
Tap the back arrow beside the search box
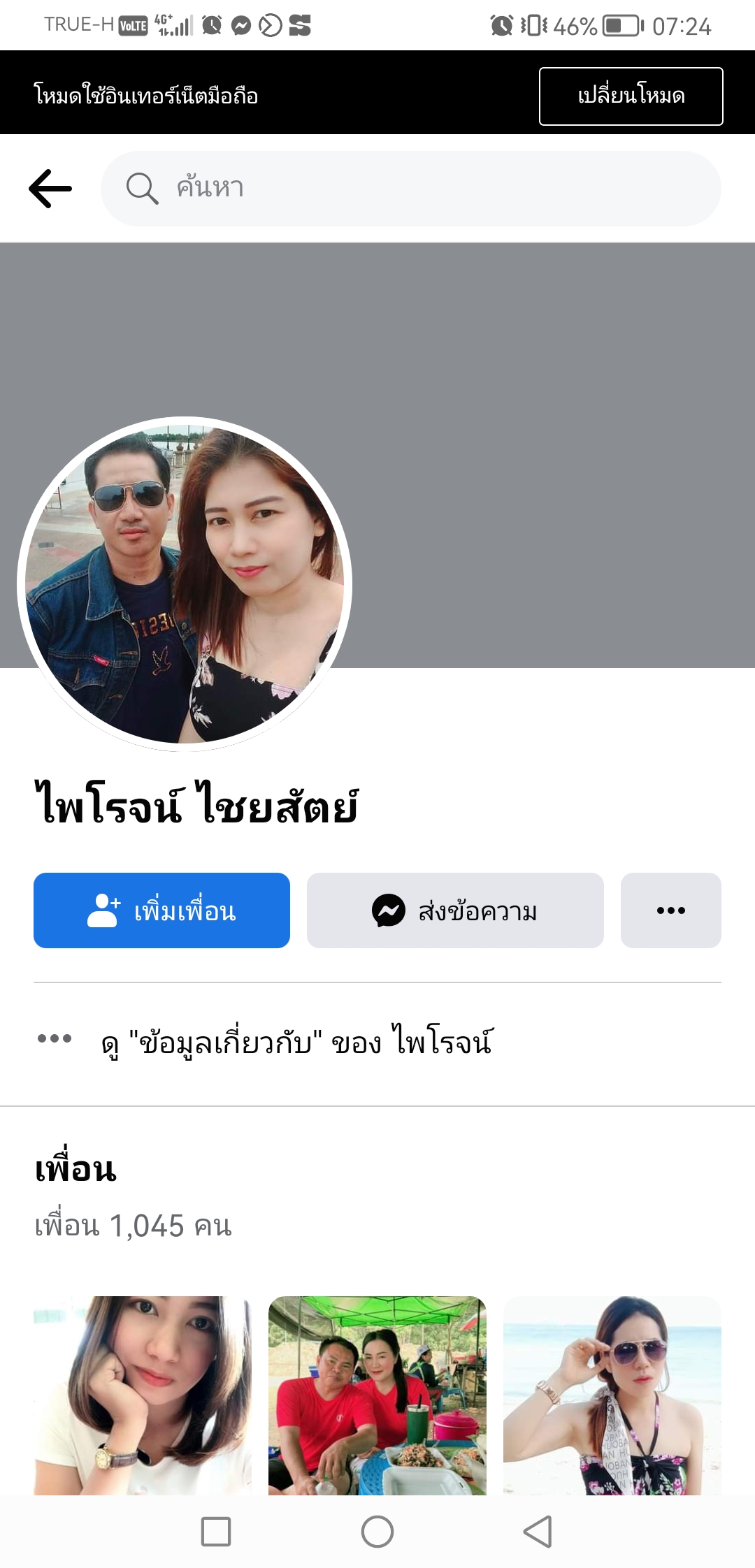click(x=50, y=189)
